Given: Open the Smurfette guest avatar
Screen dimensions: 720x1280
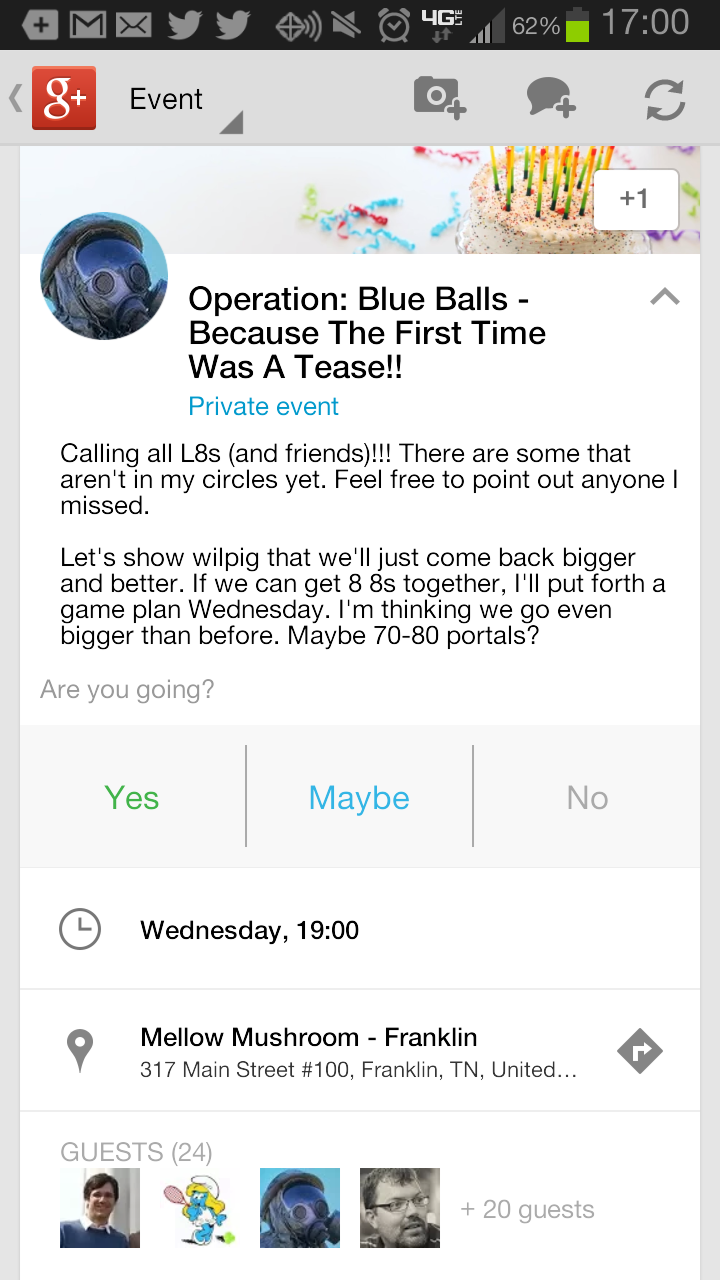Looking at the screenshot, I should coord(200,1208).
